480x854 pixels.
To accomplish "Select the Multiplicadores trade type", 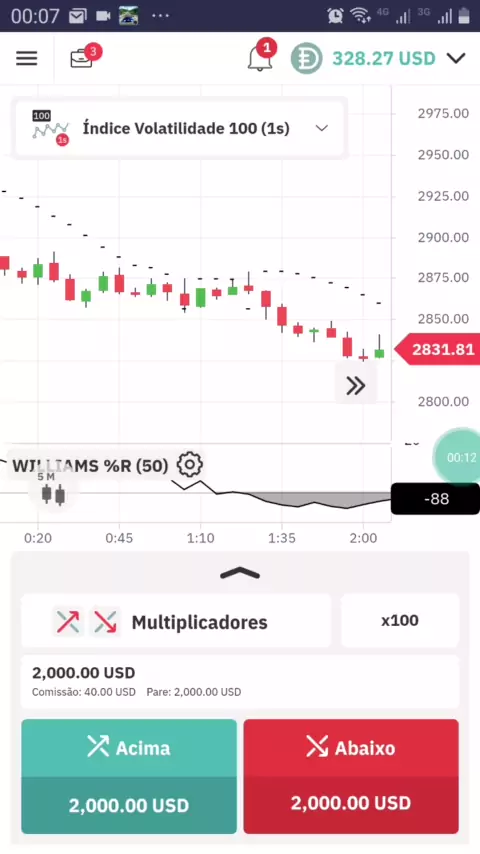I will click(x=176, y=621).
